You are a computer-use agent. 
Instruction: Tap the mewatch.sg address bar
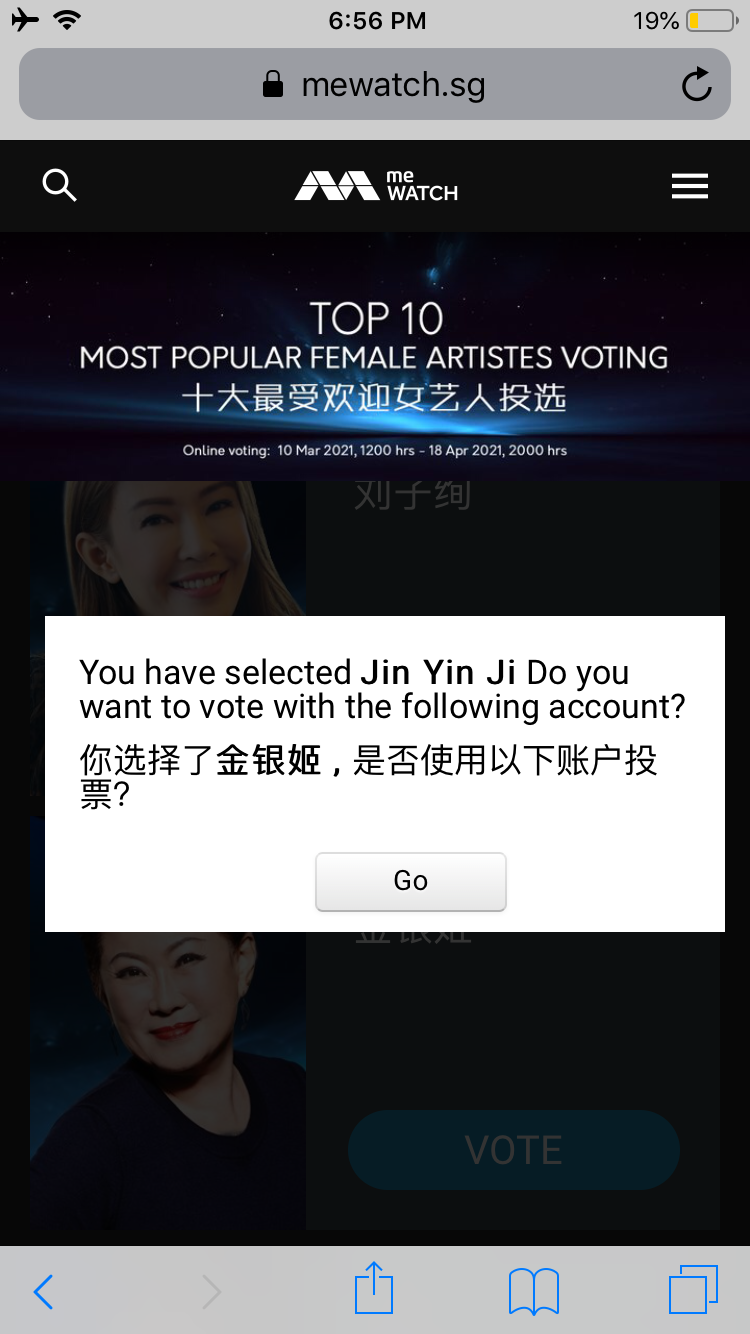tap(375, 85)
